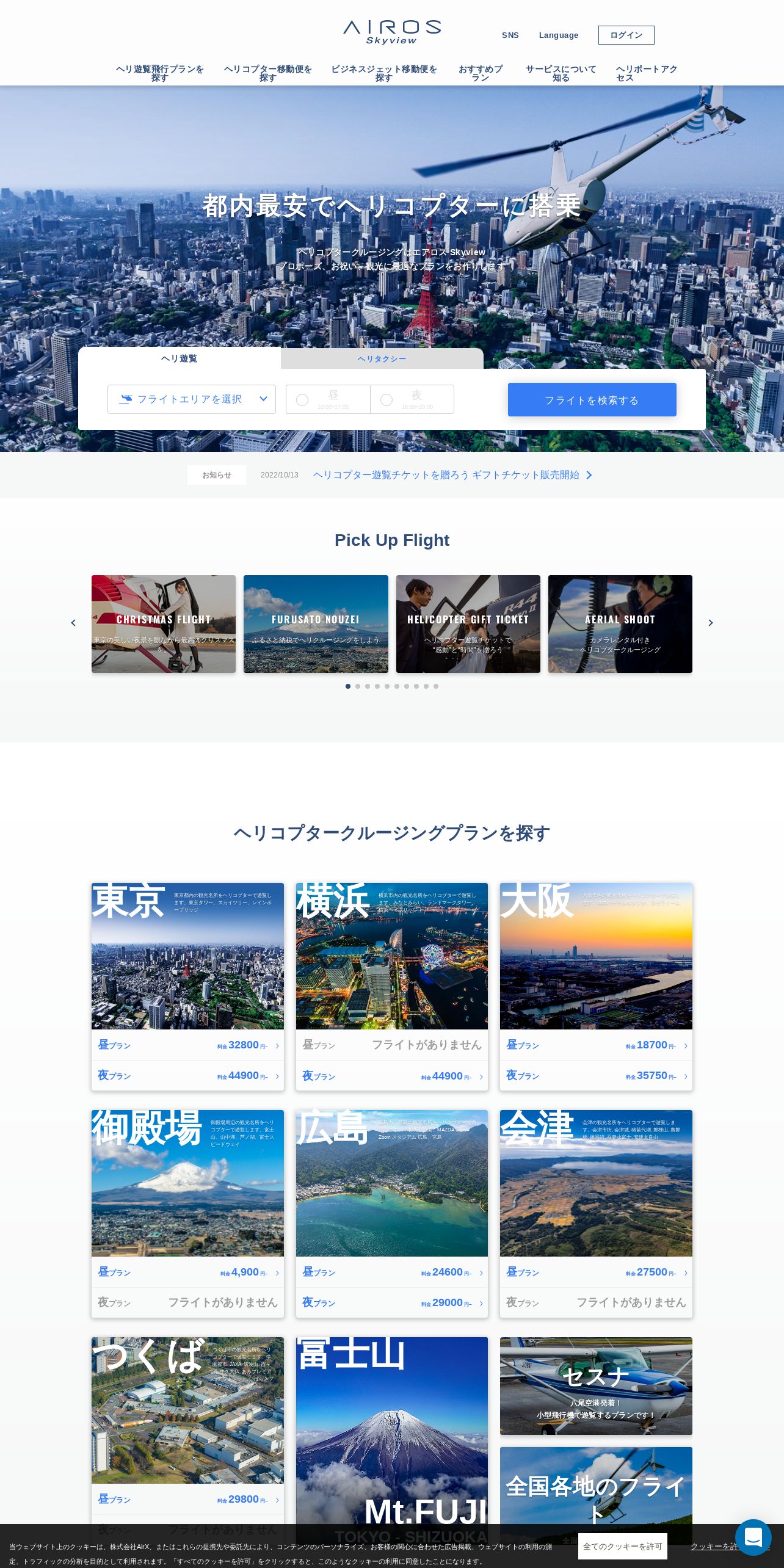
Task: Open the Language menu
Action: (x=558, y=35)
